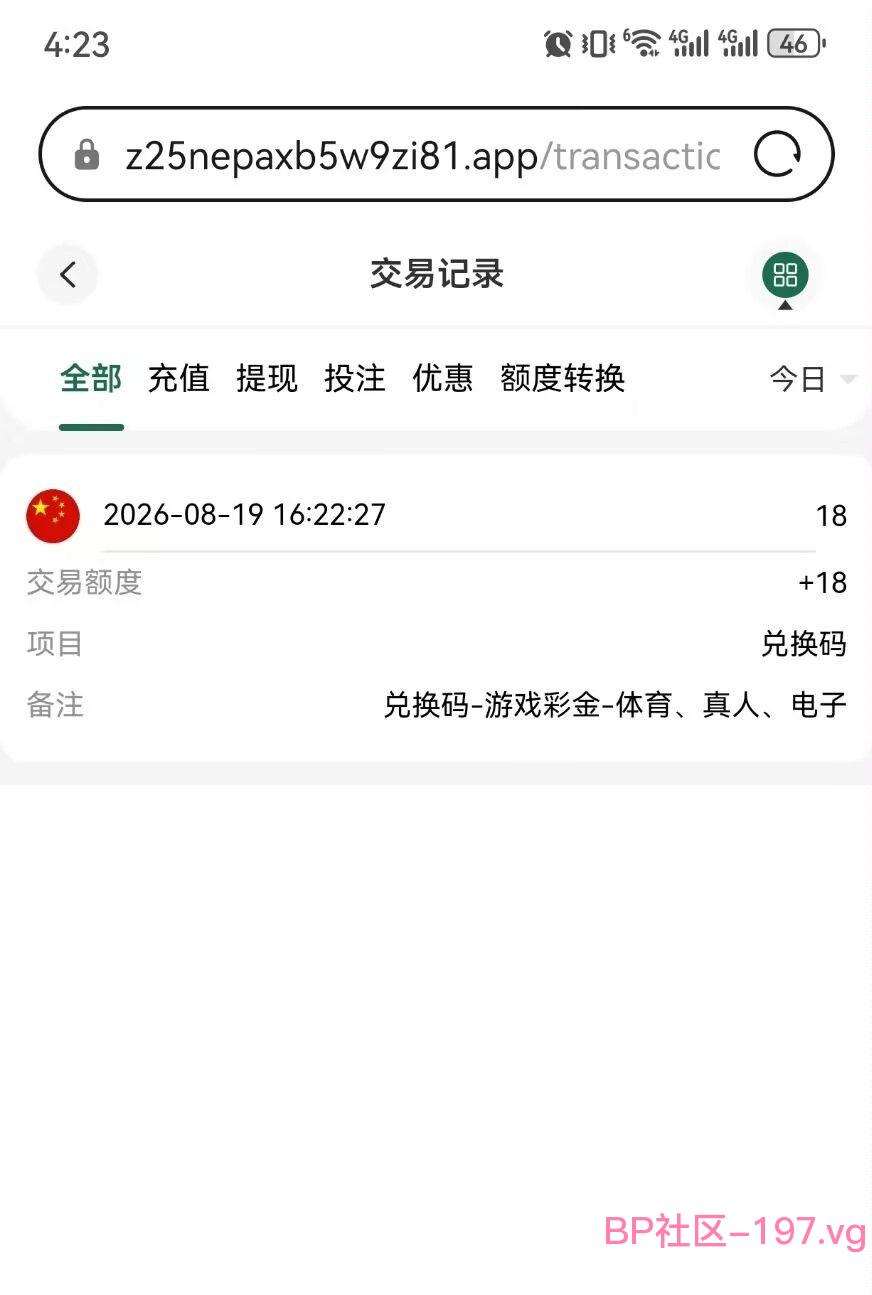
Task: Show the 投注 records tab
Action: pyautogui.click(x=355, y=378)
